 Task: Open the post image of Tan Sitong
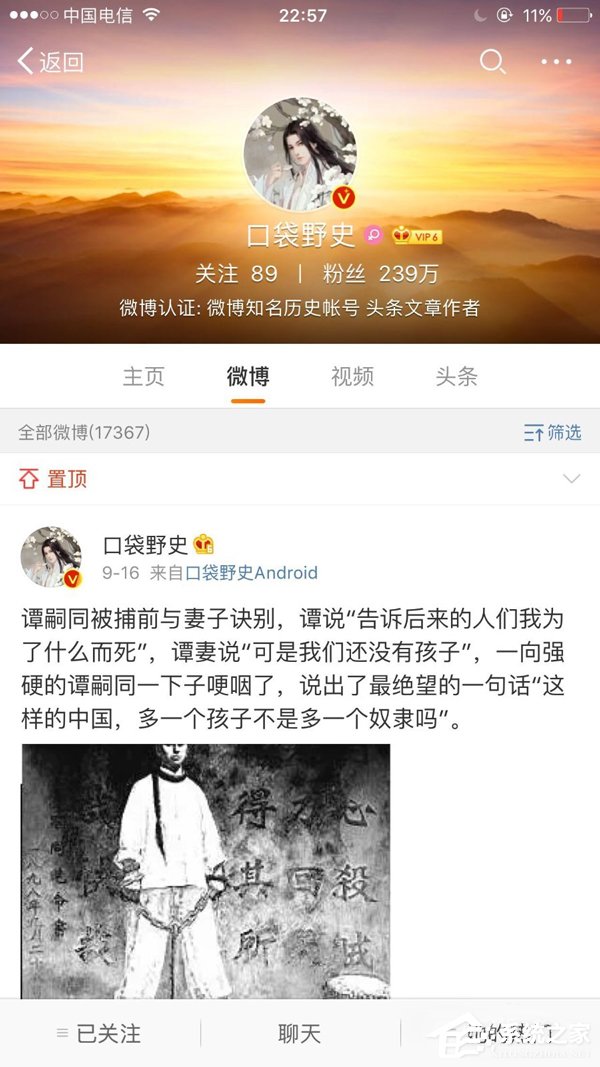pyautogui.click(x=206, y=870)
